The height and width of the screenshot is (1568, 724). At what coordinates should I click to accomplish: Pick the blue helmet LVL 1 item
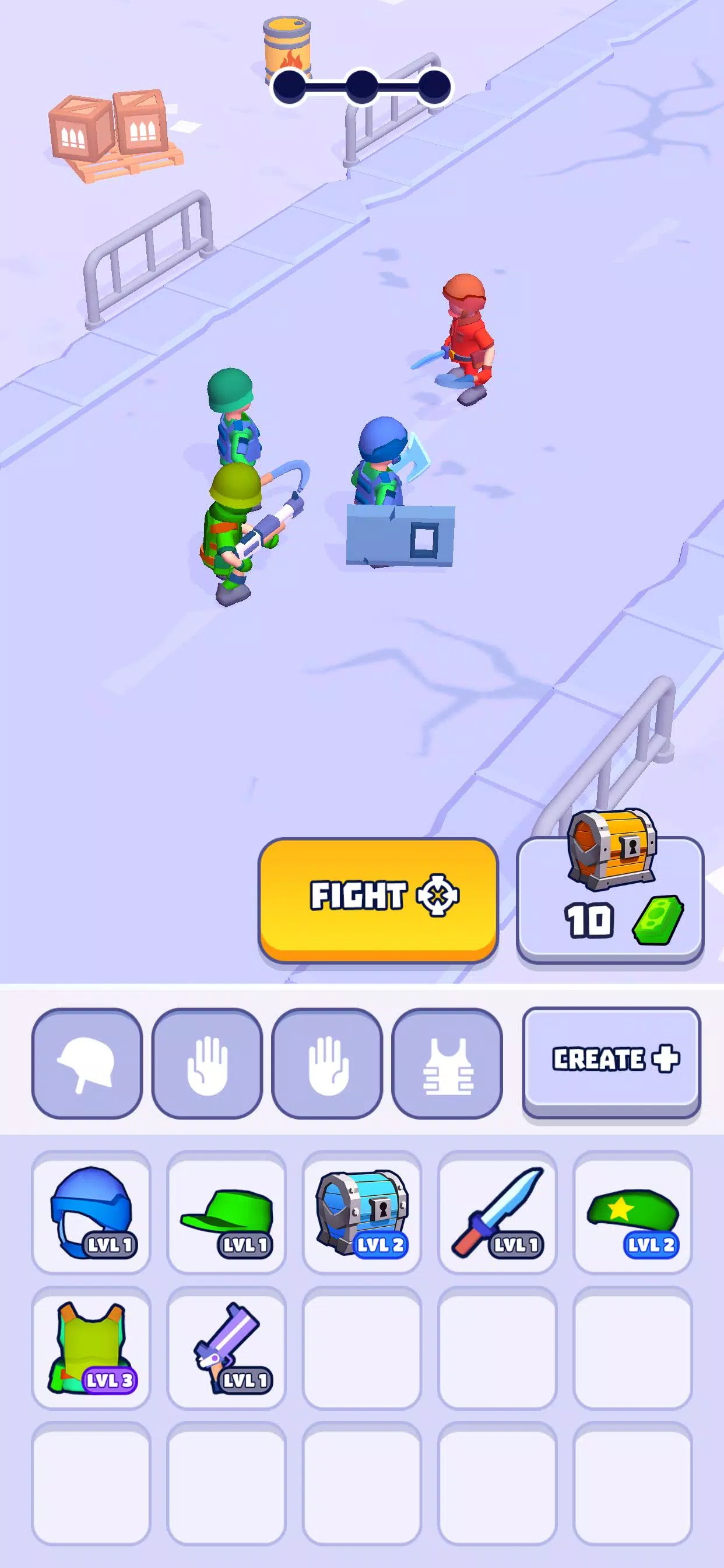pyautogui.click(x=92, y=1212)
